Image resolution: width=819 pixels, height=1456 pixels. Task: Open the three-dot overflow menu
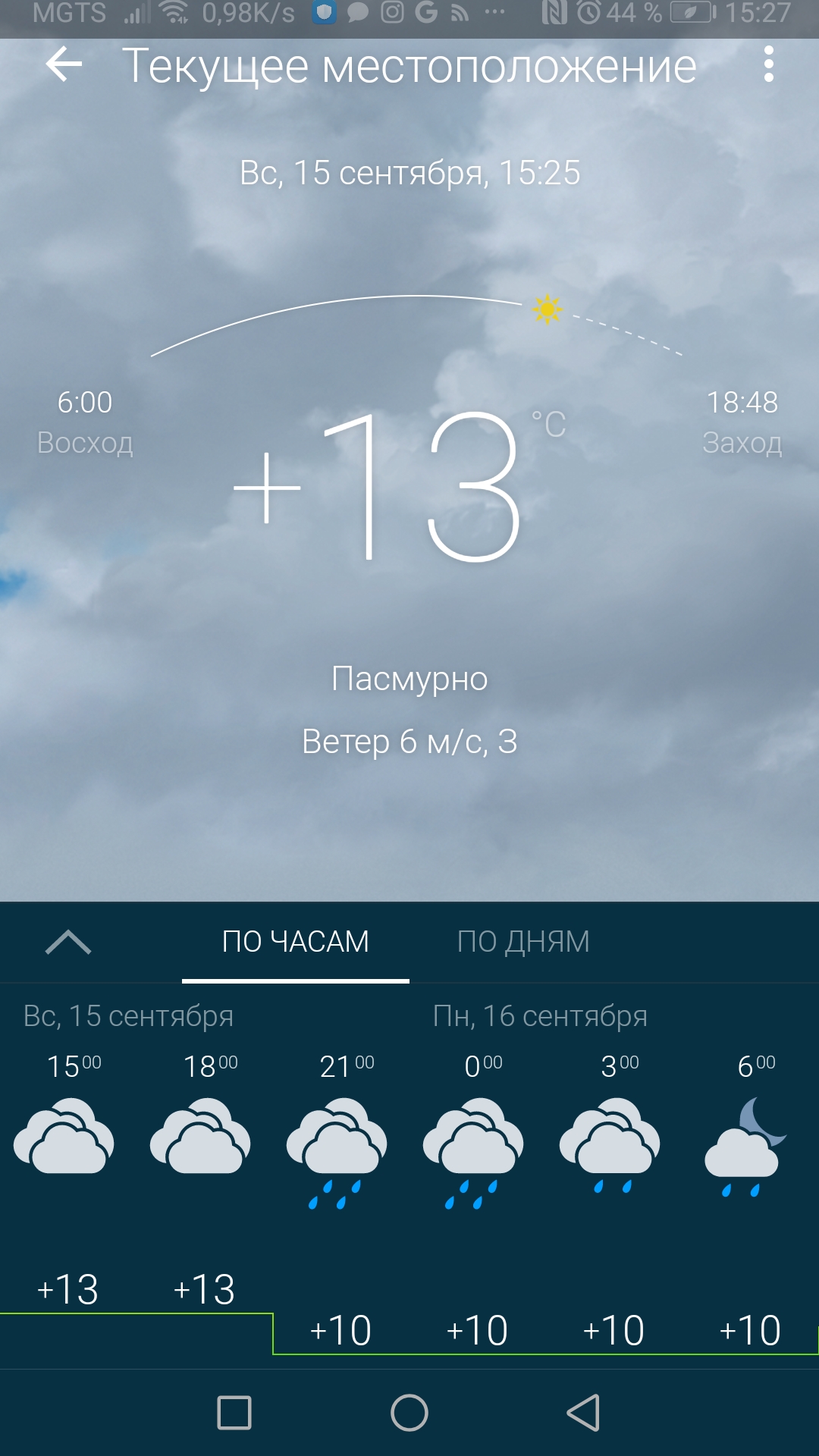[x=768, y=64]
